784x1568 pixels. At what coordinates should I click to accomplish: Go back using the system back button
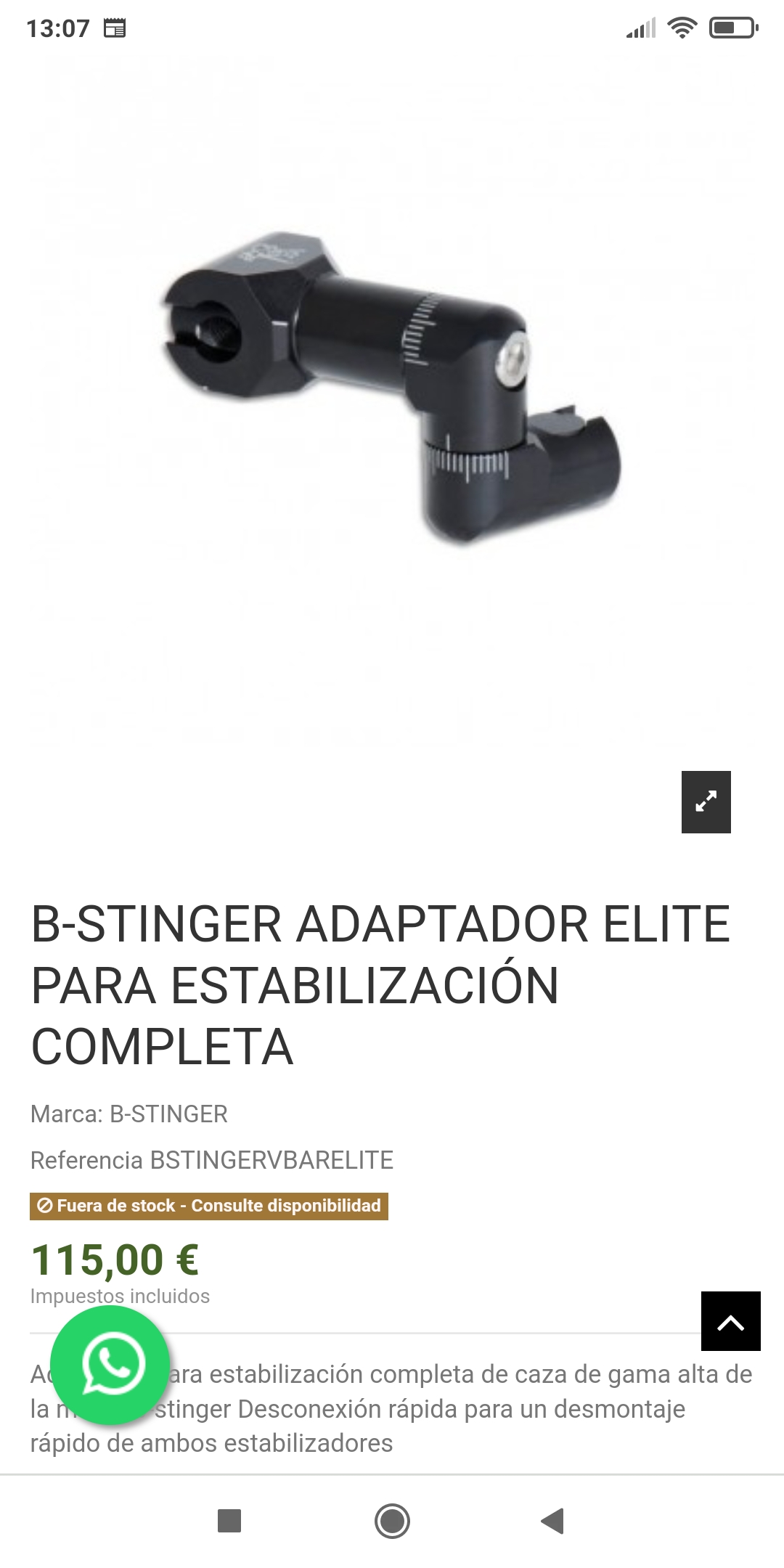pos(553,1520)
